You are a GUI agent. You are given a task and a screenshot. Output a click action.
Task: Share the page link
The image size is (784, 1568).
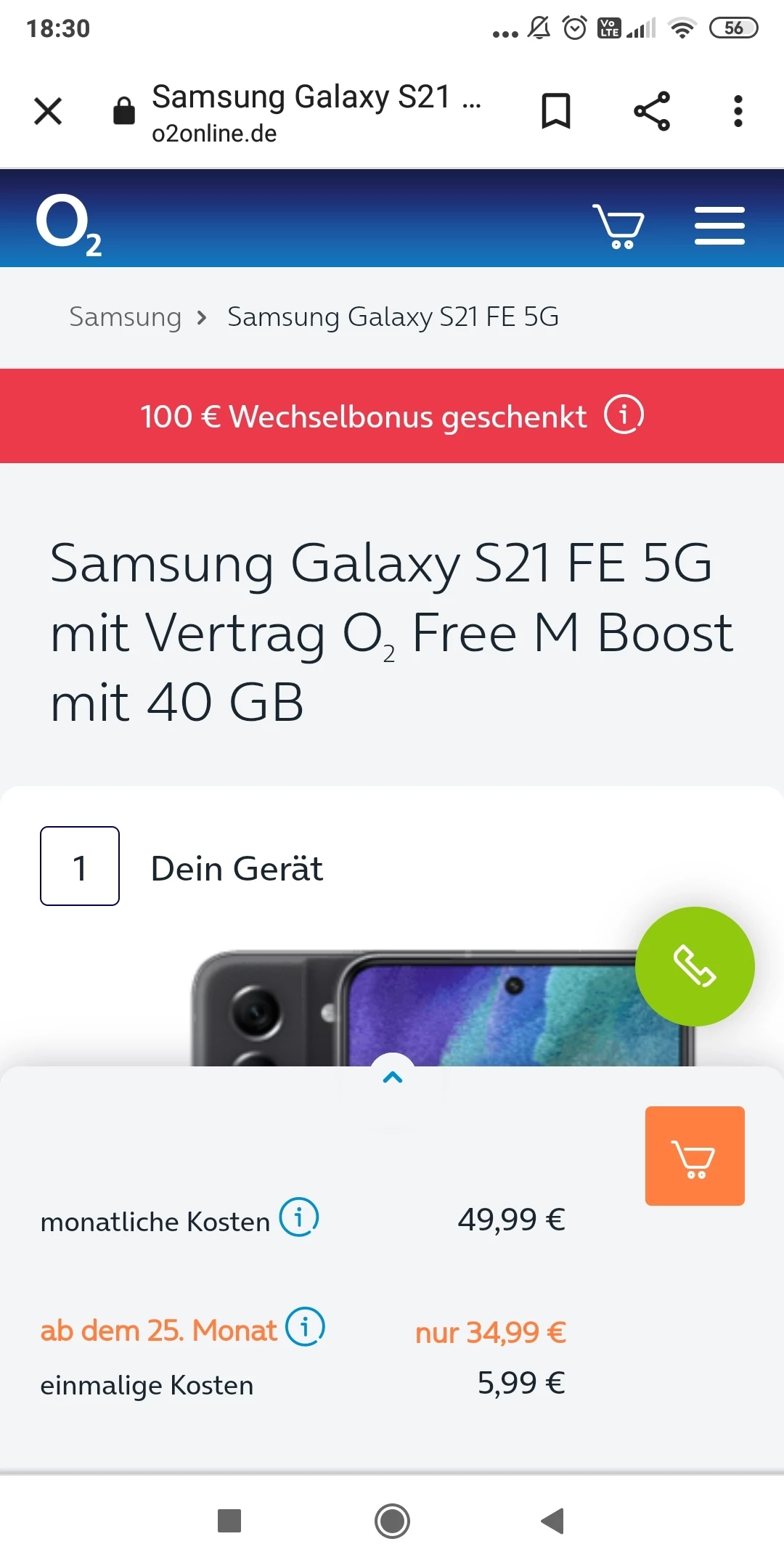[x=651, y=112]
